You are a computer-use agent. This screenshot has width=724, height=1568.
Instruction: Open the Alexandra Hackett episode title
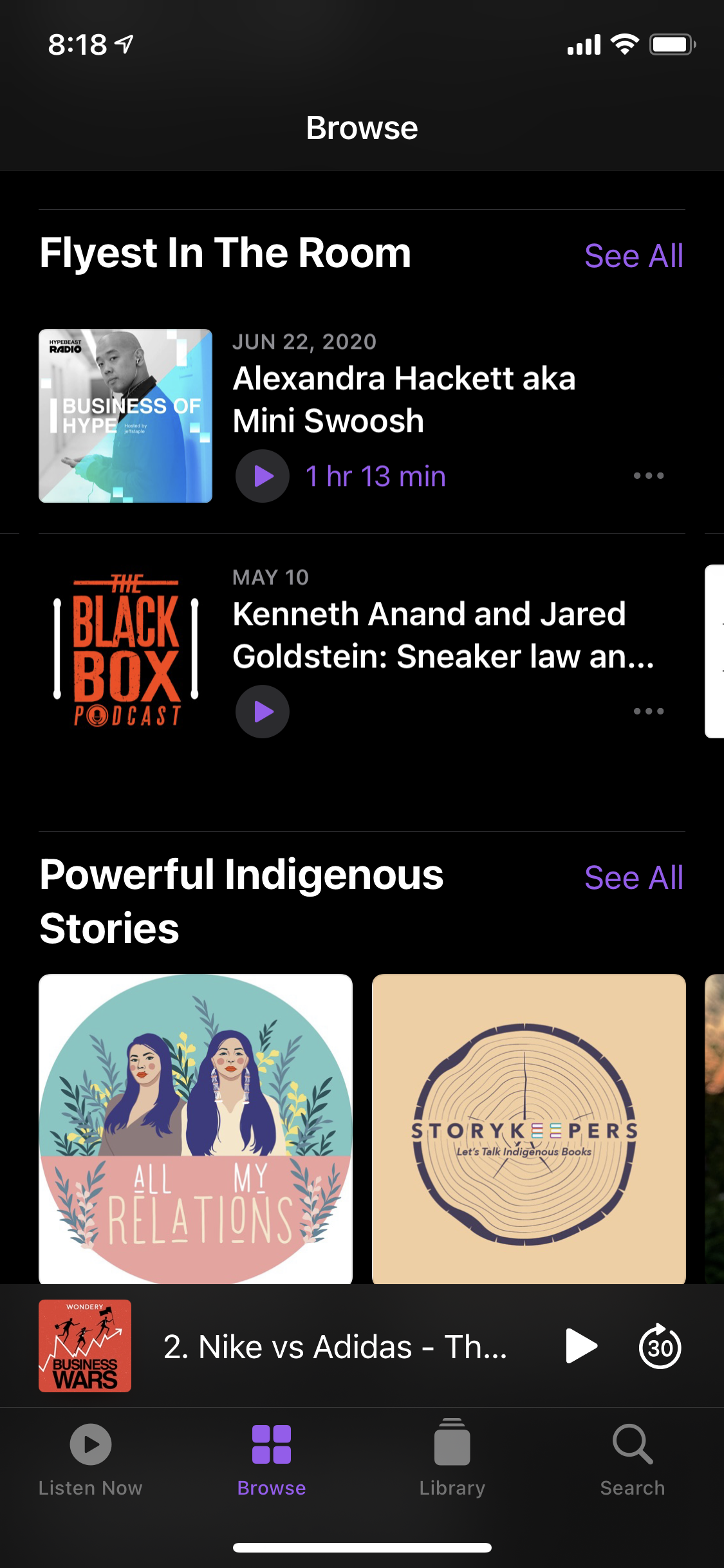pos(404,399)
